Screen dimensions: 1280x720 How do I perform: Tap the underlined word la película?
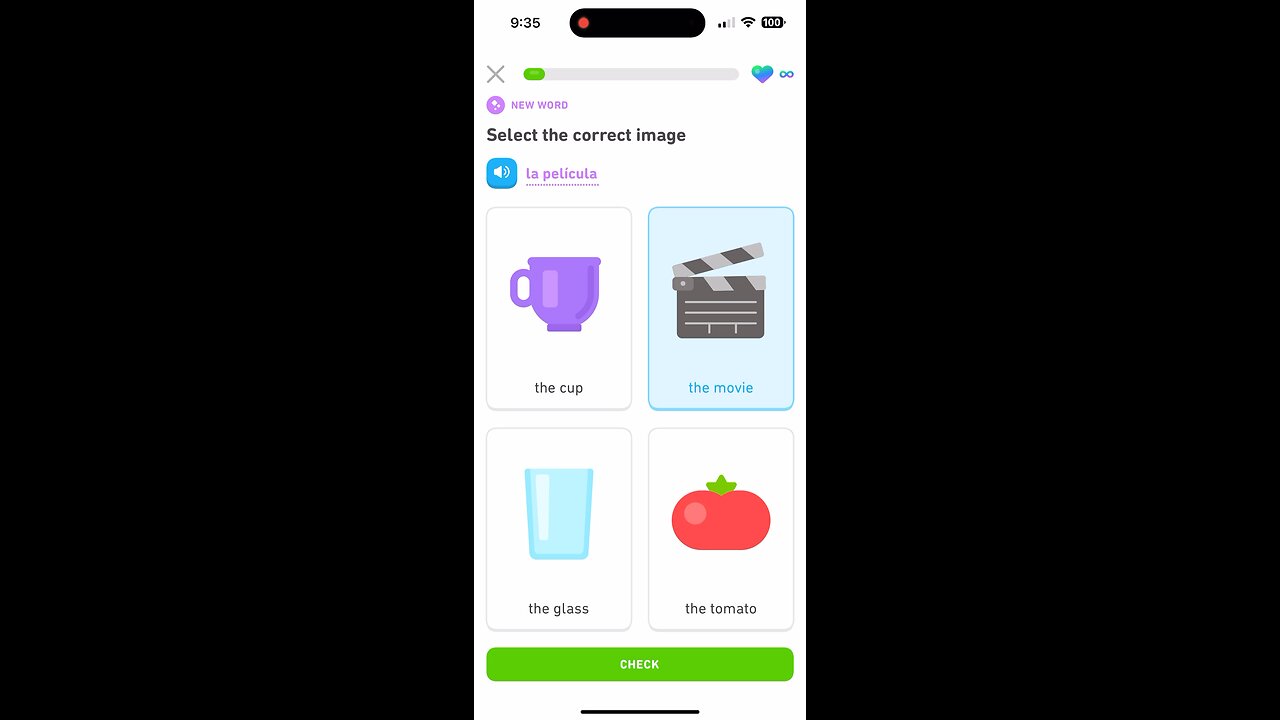tap(561, 174)
